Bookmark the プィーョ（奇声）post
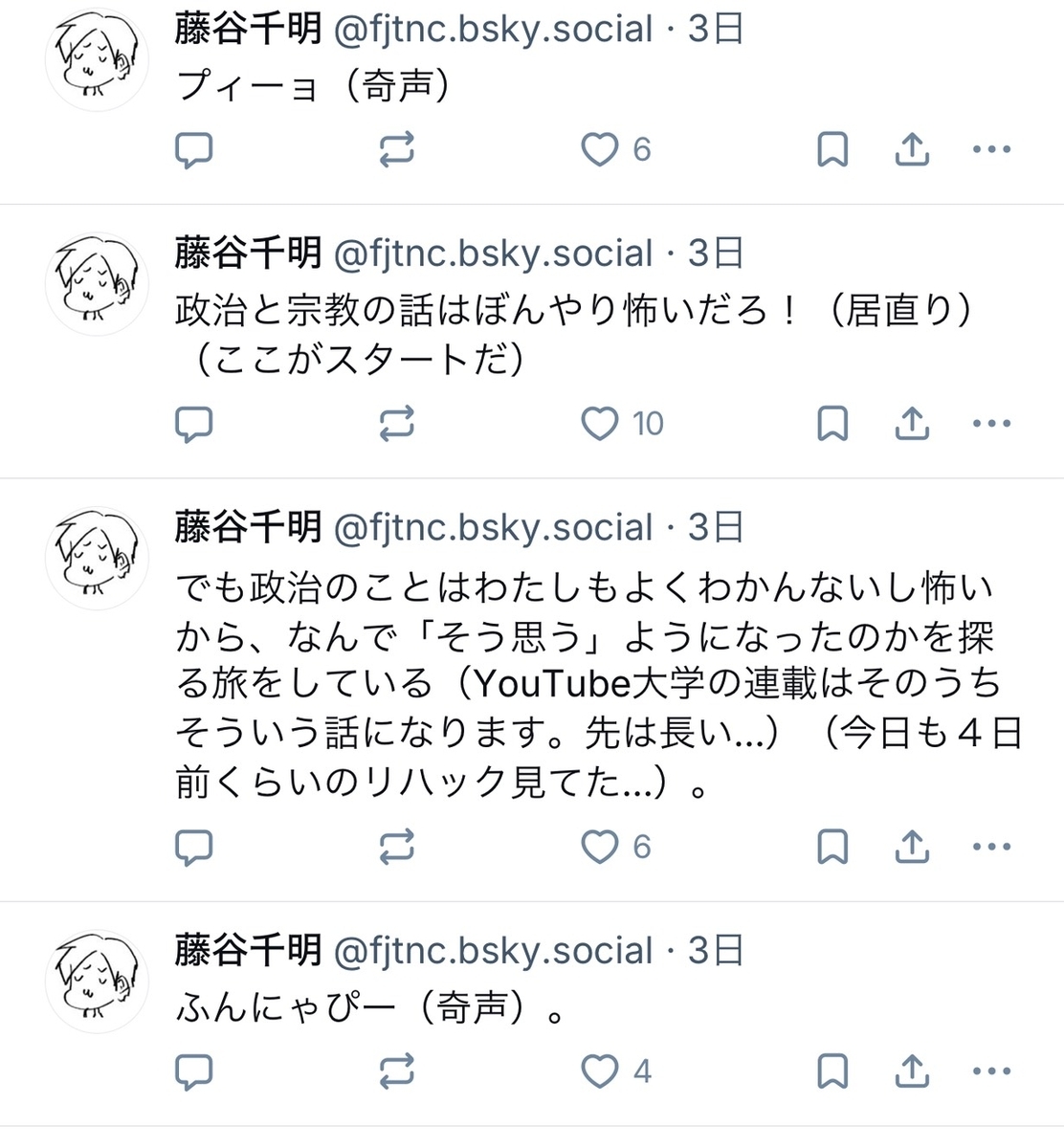The width and height of the screenshot is (1064, 1148). [832, 150]
